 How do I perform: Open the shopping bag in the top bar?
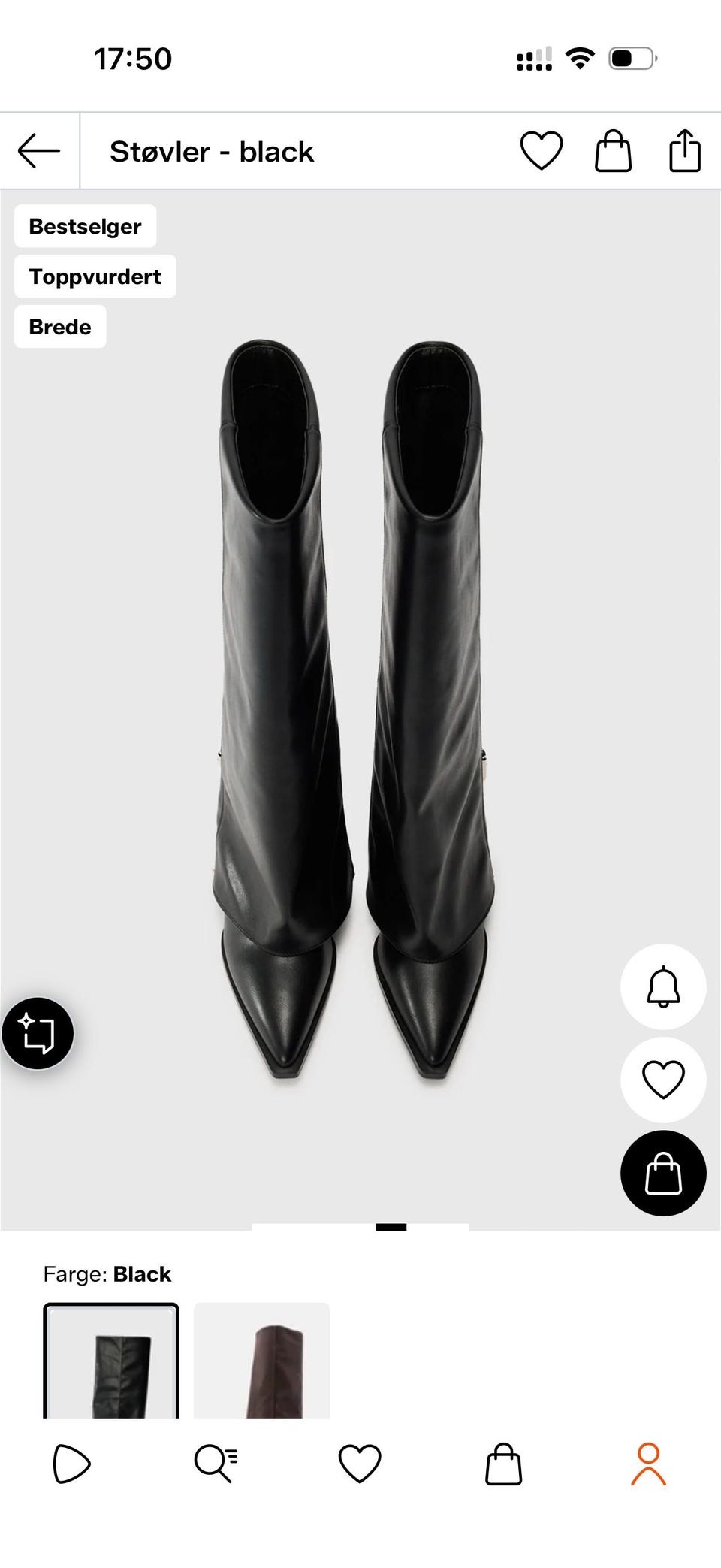point(613,151)
